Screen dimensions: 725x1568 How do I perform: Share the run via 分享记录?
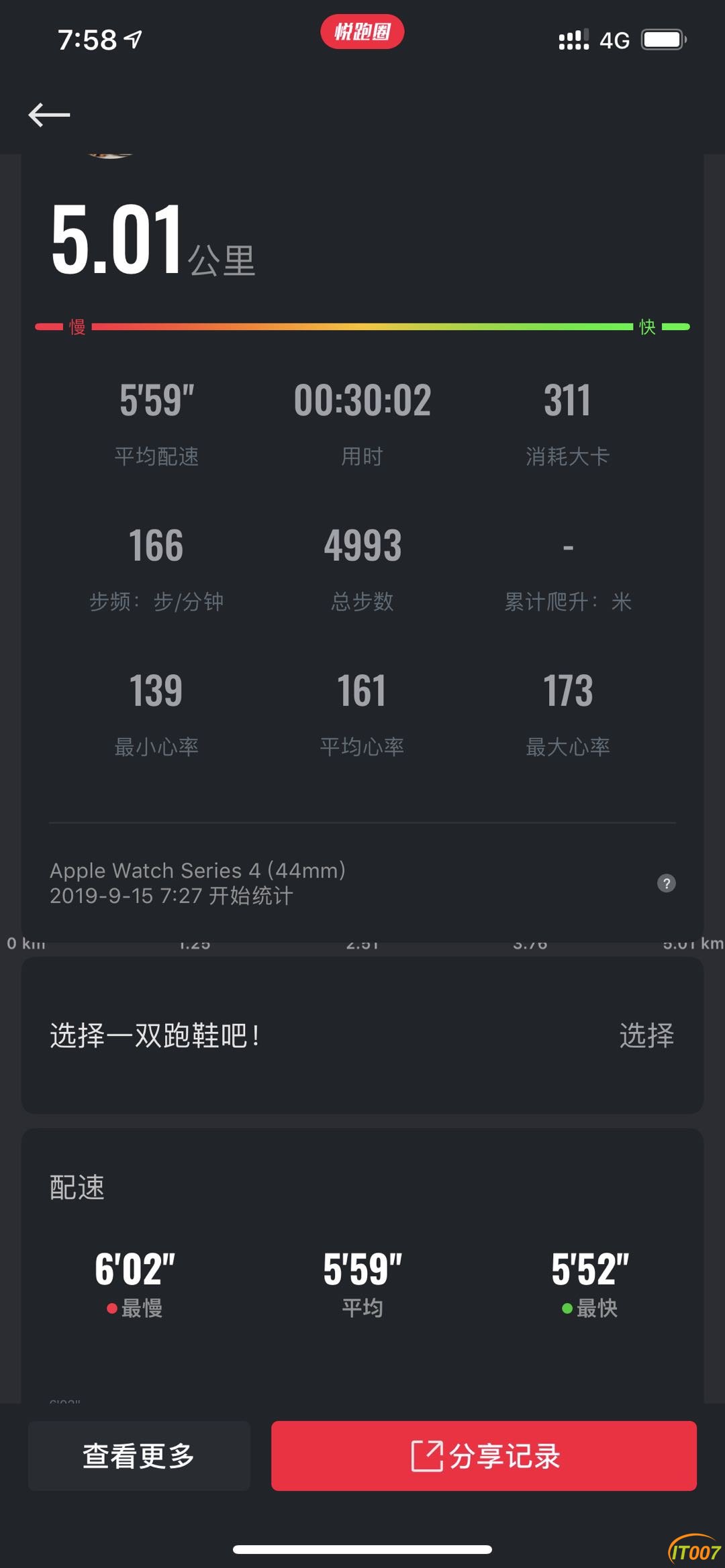pos(483,1455)
